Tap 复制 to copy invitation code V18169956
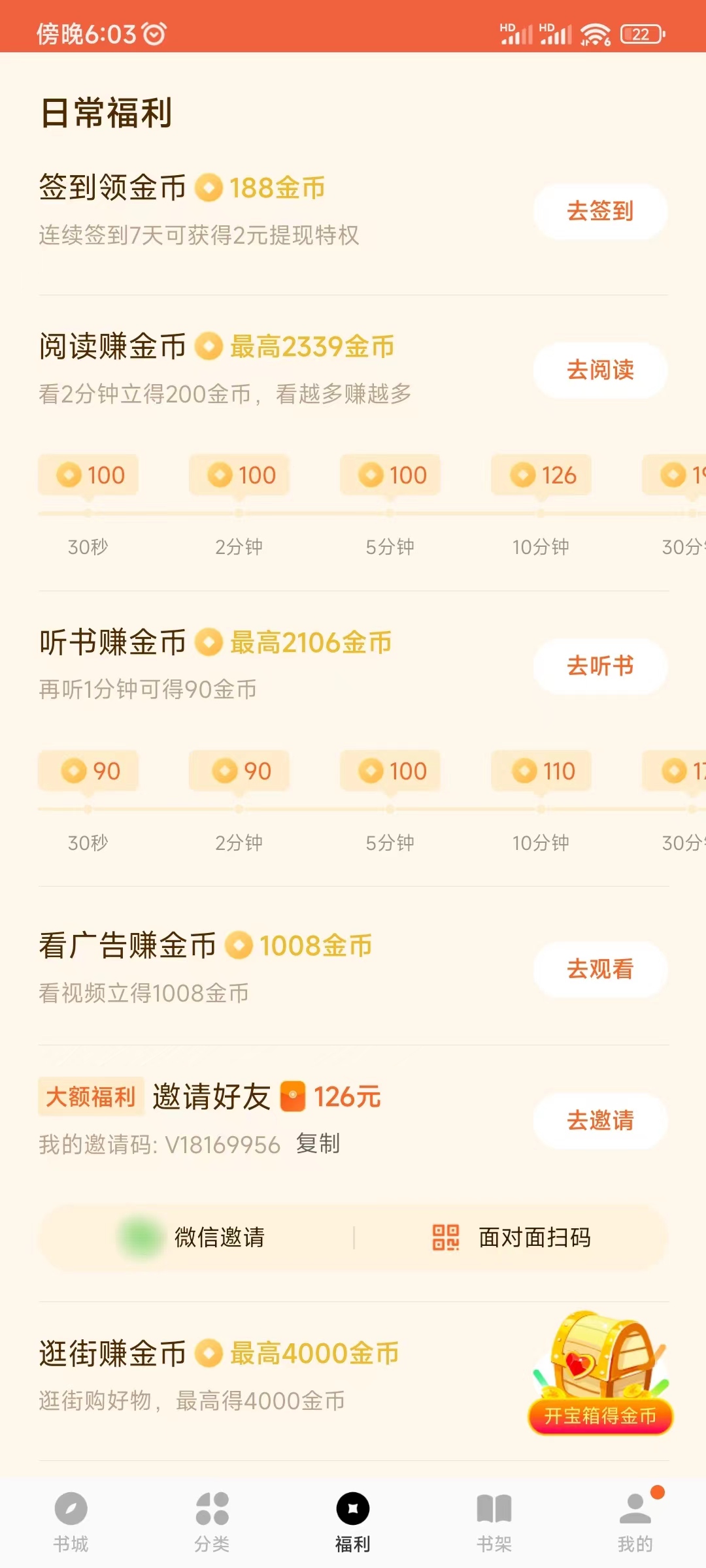Image resolution: width=706 pixels, height=1568 pixels. 317,1144
